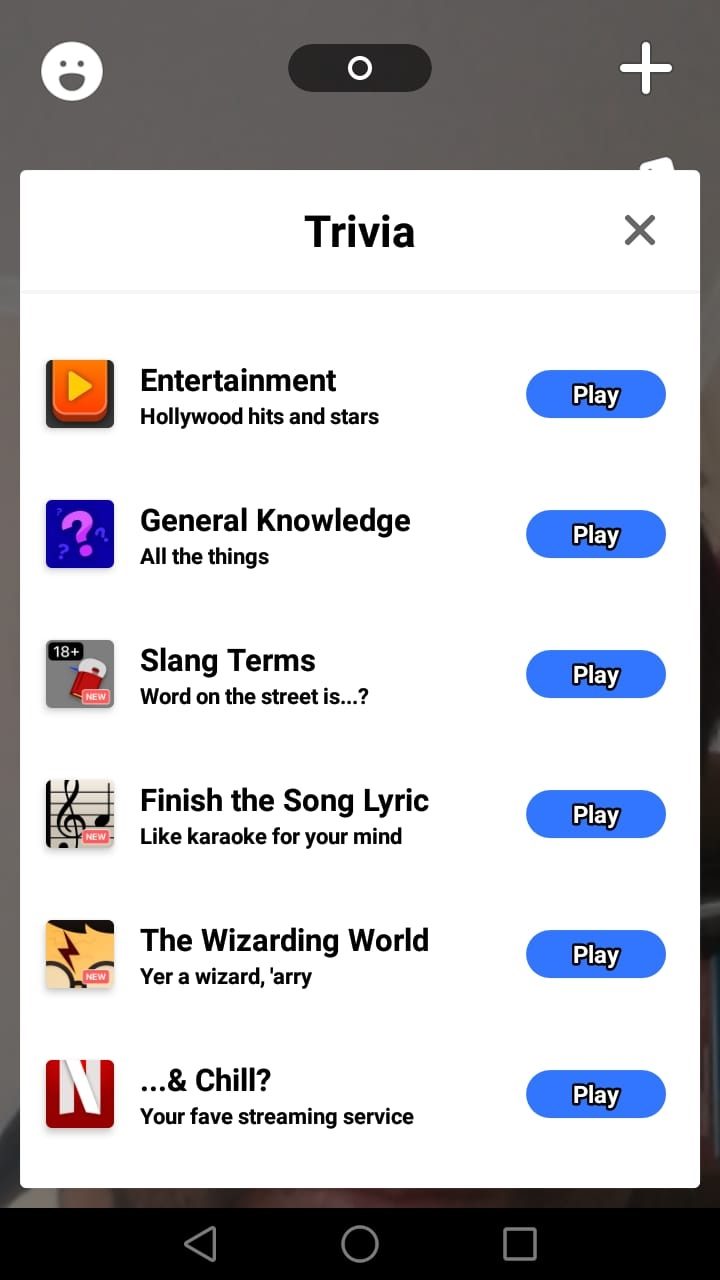Tap the top pill-shaped circle indicator
This screenshot has width=720, height=1280.
click(x=360, y=68)
